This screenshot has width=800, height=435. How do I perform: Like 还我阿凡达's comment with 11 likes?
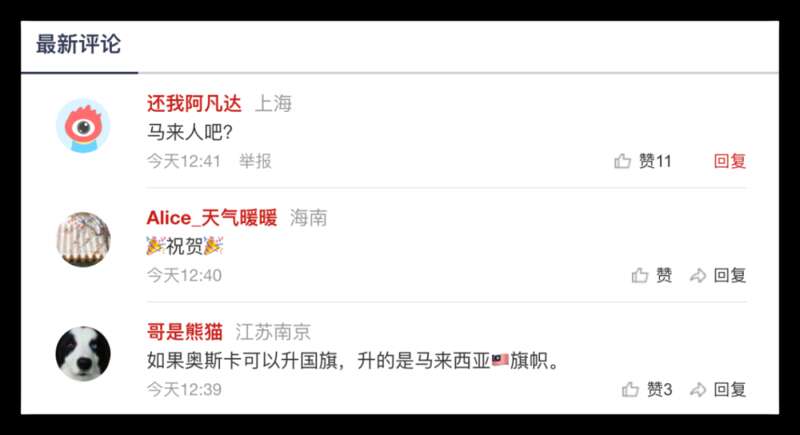coord(643,161)
